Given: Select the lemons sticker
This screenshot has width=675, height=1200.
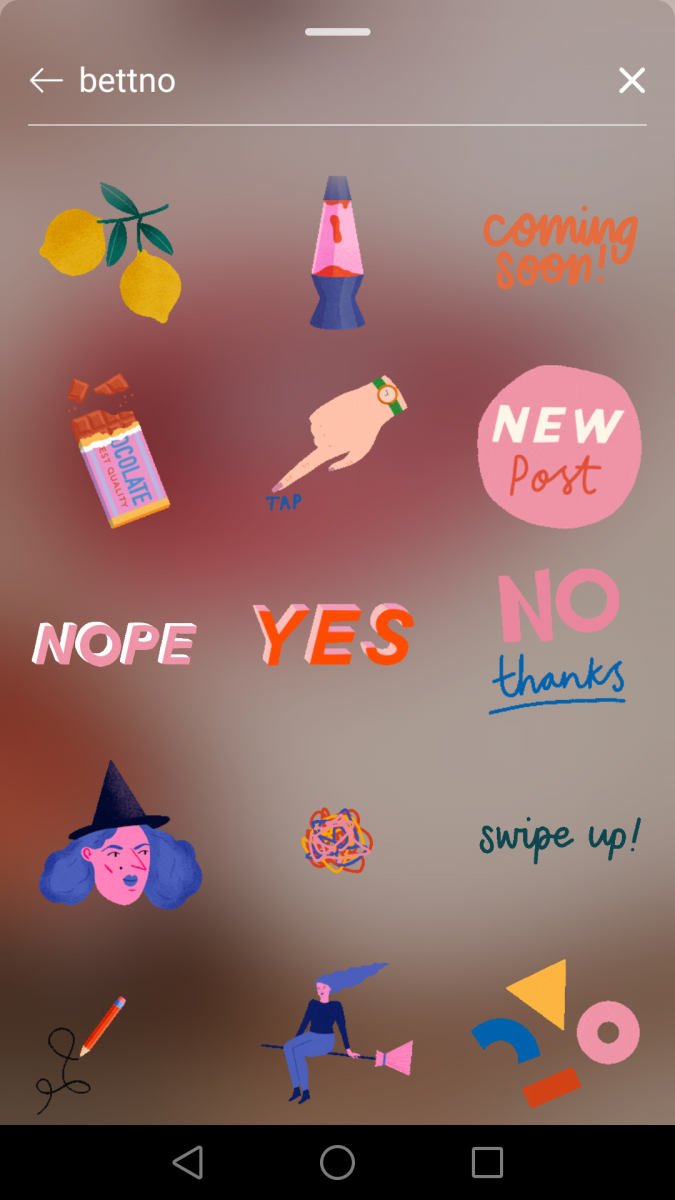Looking at the screenshot, I should coord(110,248).
